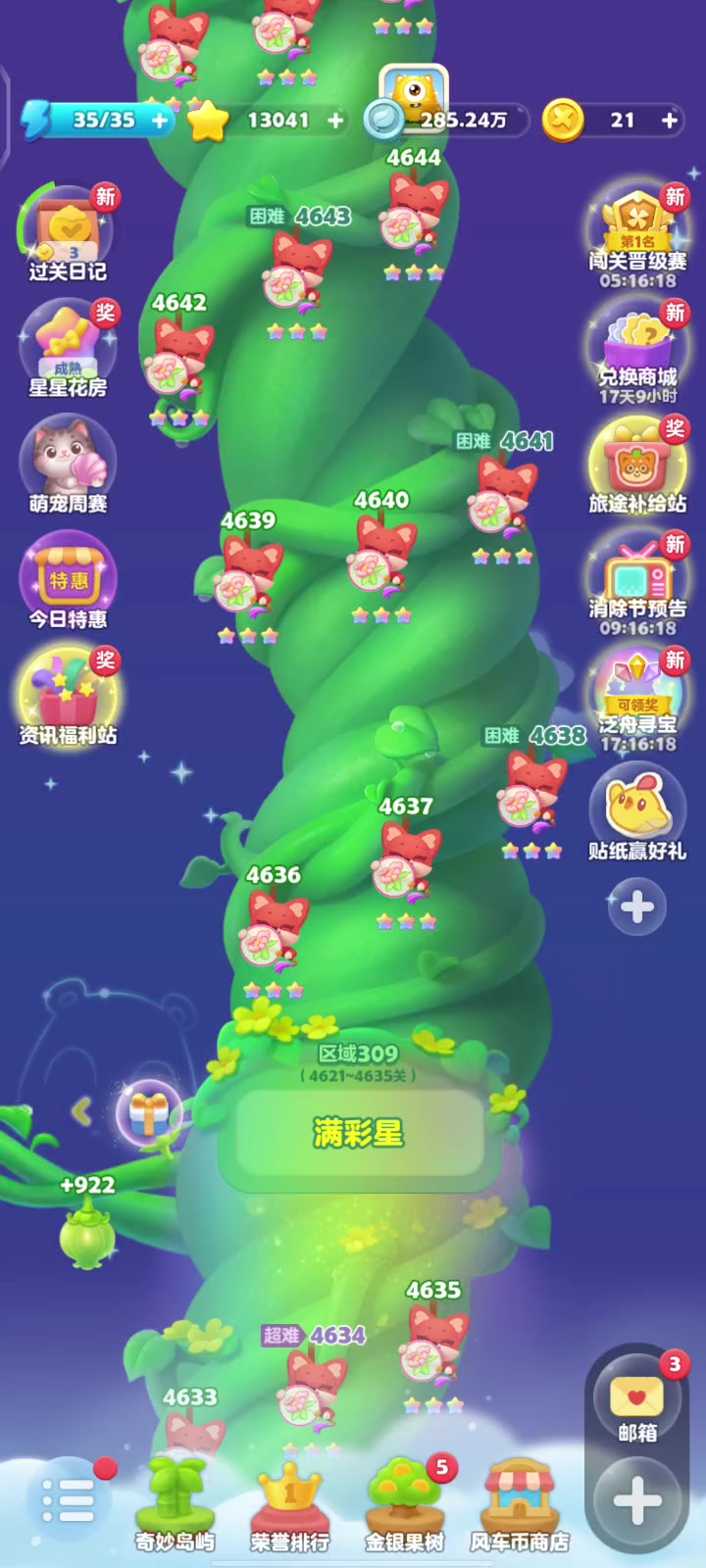This screenshot has height=1568, width=706.
Task: Go to 奇妙岛屿 island
Action: point(175,1506)
